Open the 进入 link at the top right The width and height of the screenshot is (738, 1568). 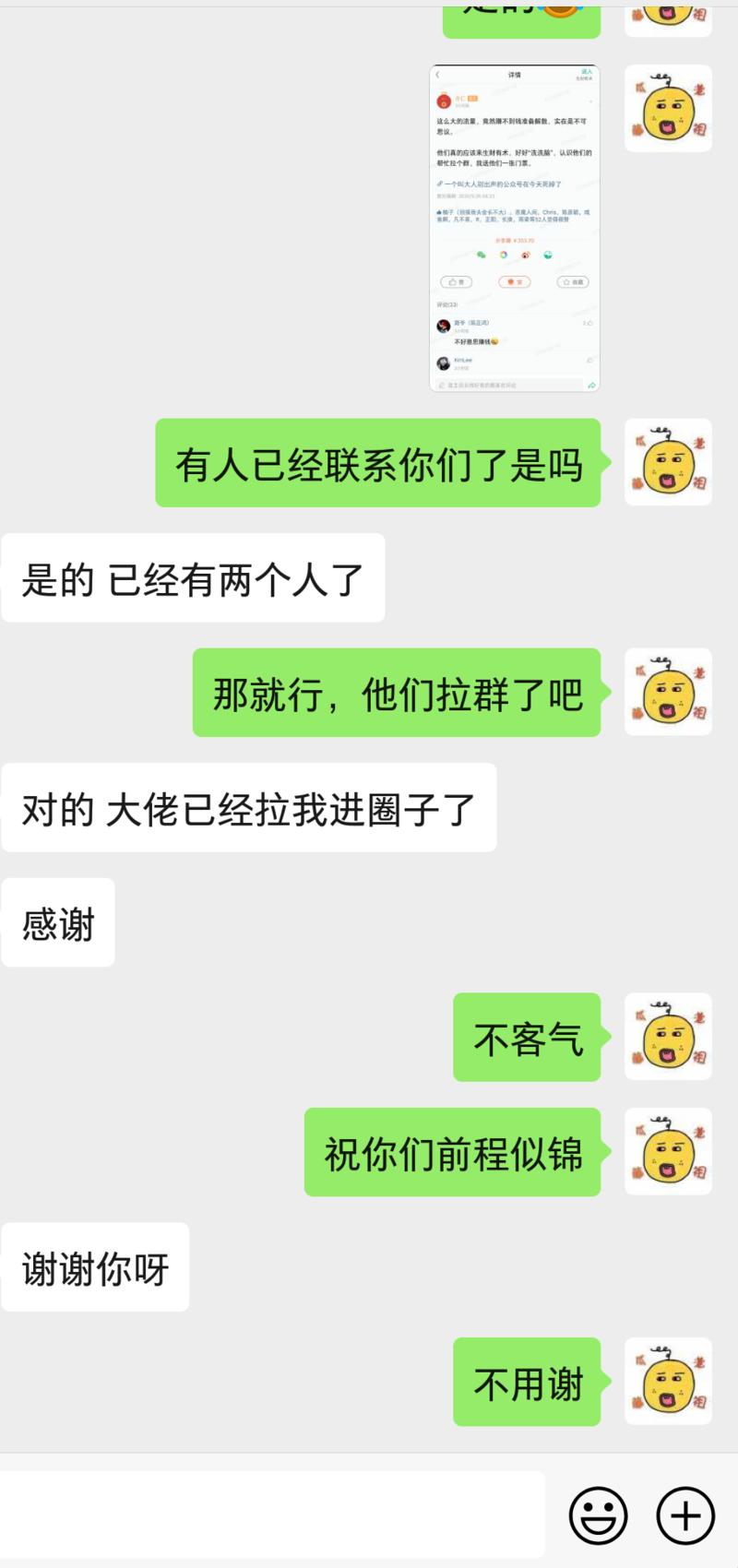coord(588,74)
